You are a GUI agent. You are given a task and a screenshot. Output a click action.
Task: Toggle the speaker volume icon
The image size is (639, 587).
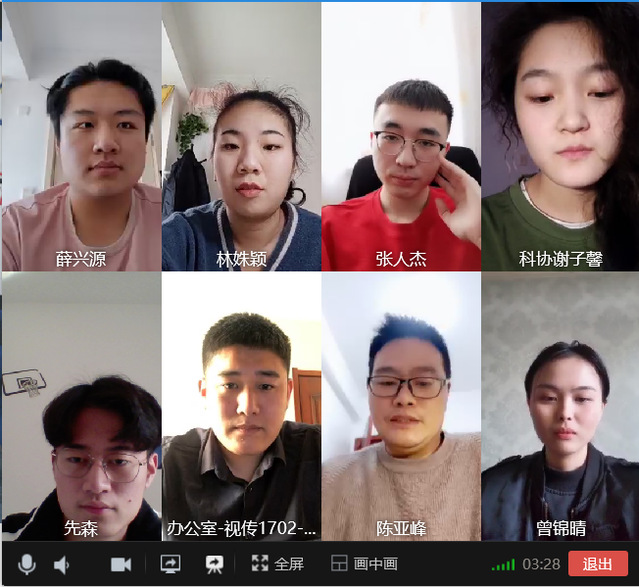coord(62,564)
